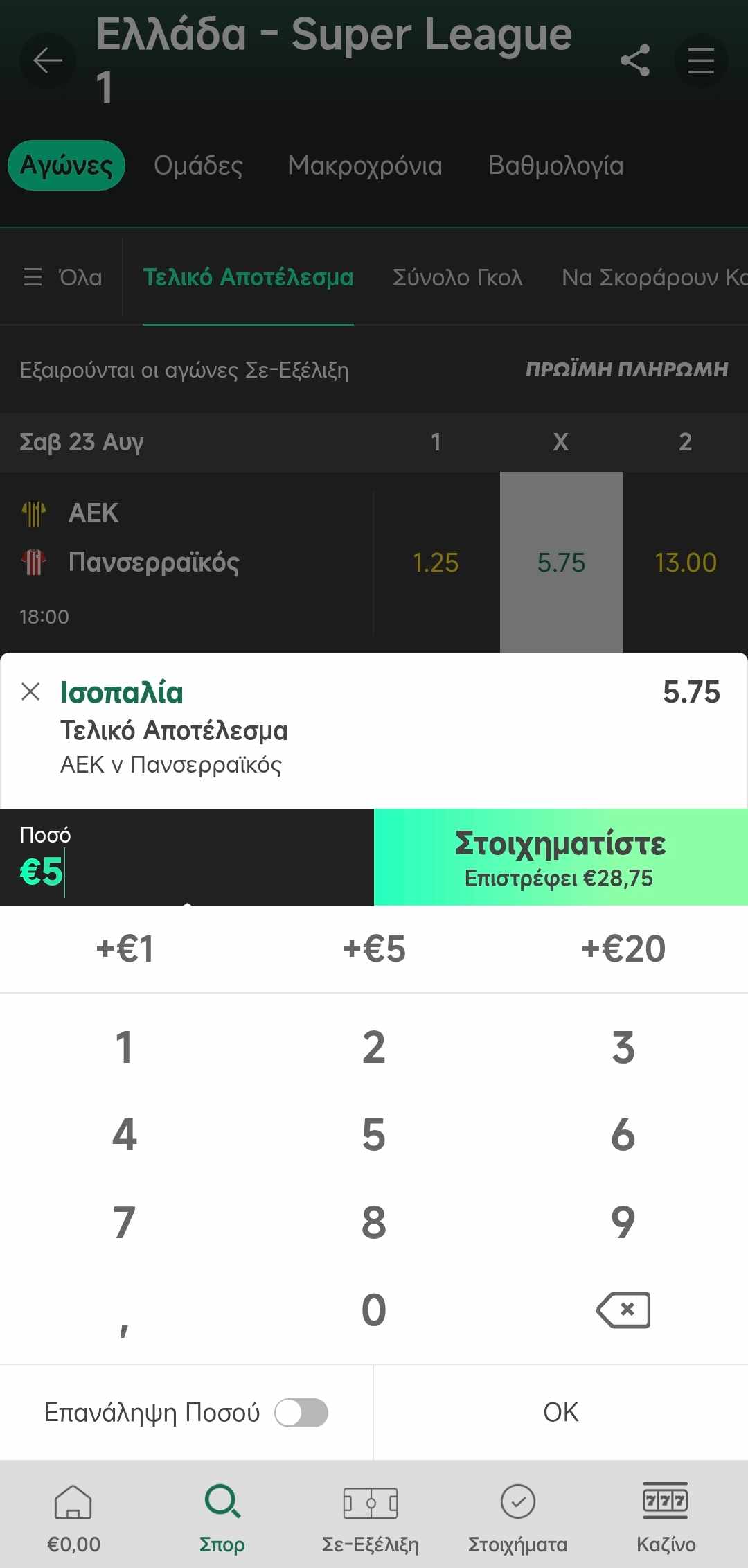The width and height of the screenshot is (748, 1568).
Task: Insert a decimal comma in stake
Action: pyautogui.click(x=125, y=1310)
